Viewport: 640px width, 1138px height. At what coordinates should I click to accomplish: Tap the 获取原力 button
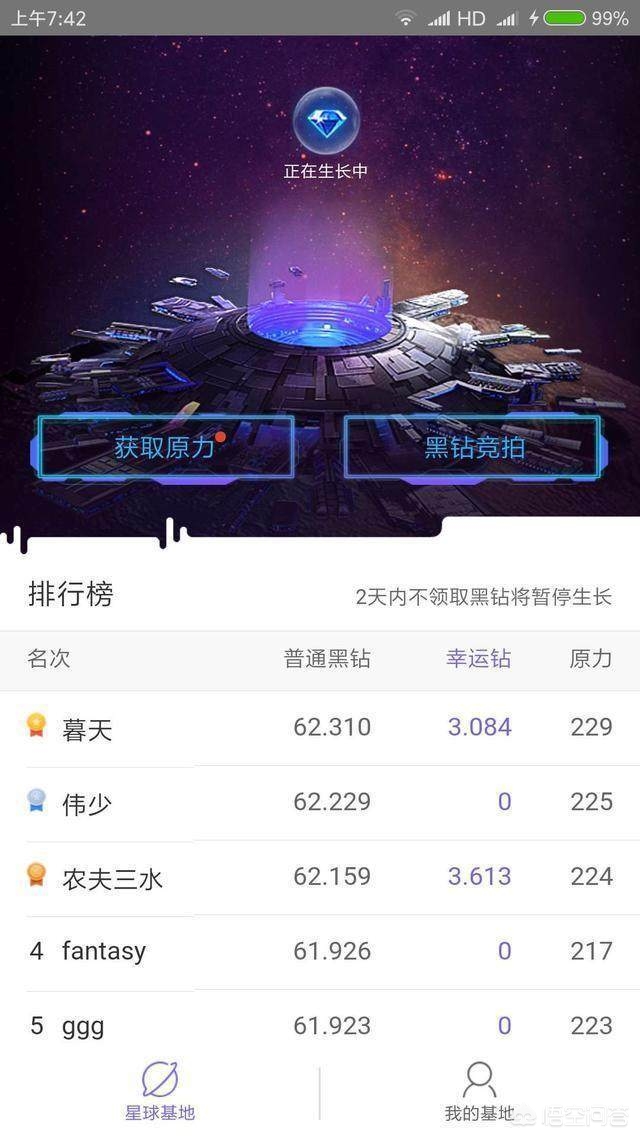[164, 447]
